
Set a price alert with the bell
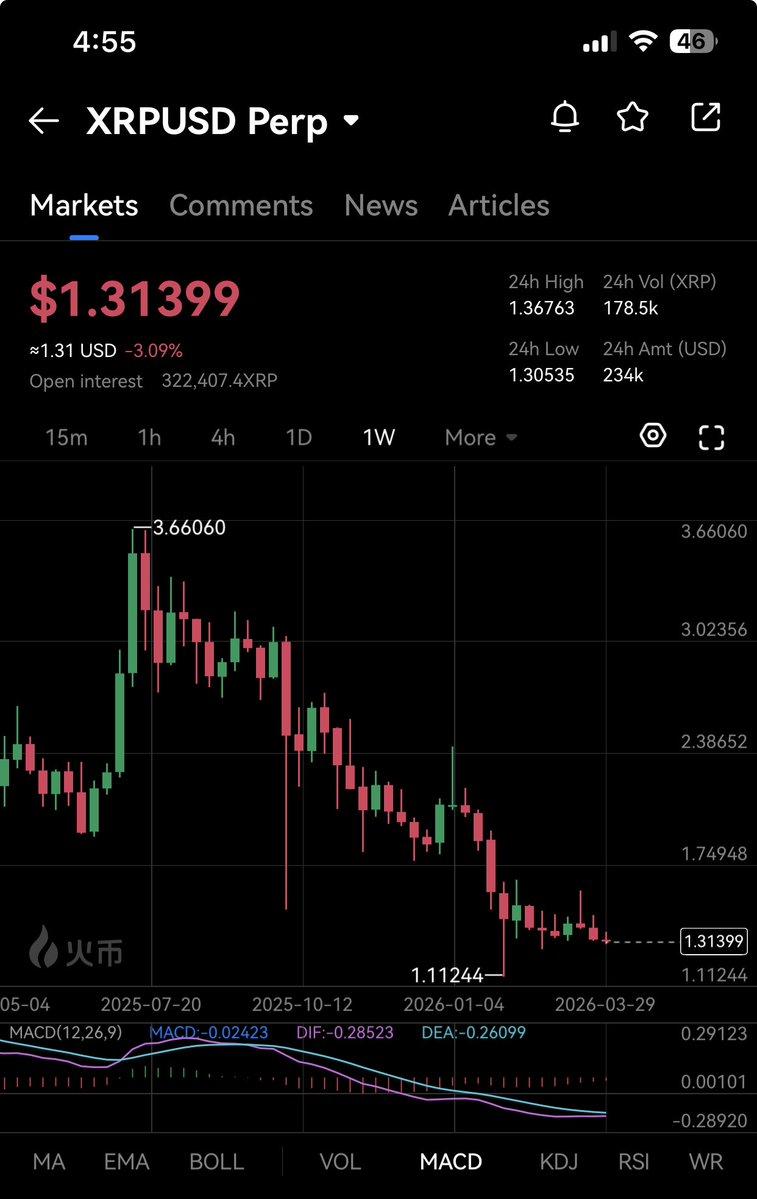(565, 118)
